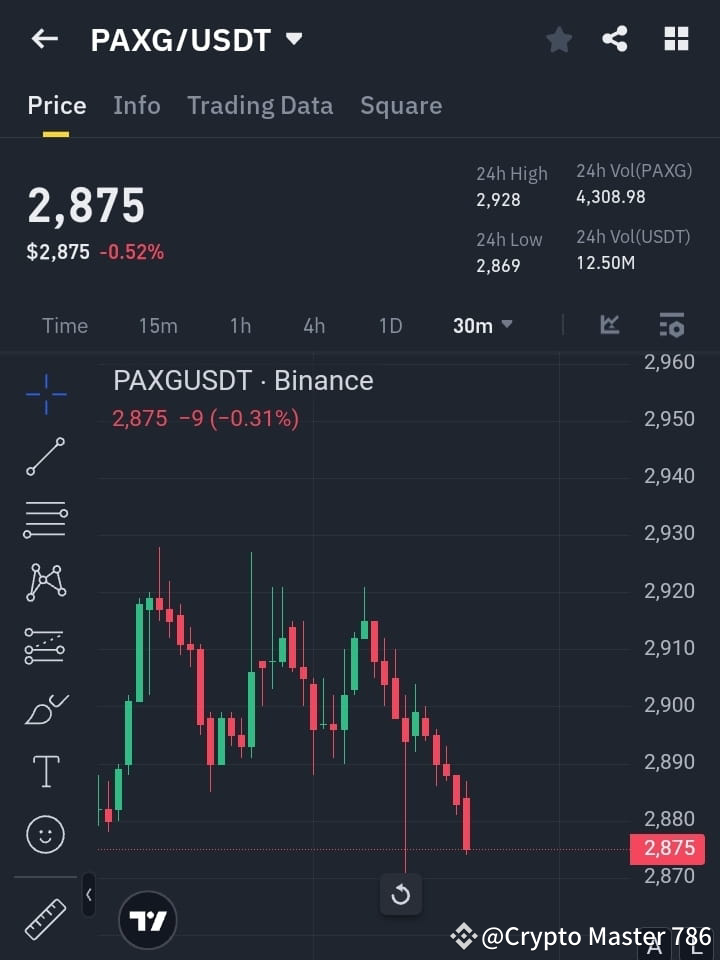Open the PAXG/USDT pair selector dropdown
720x960 pixels.
coord(196,39)
